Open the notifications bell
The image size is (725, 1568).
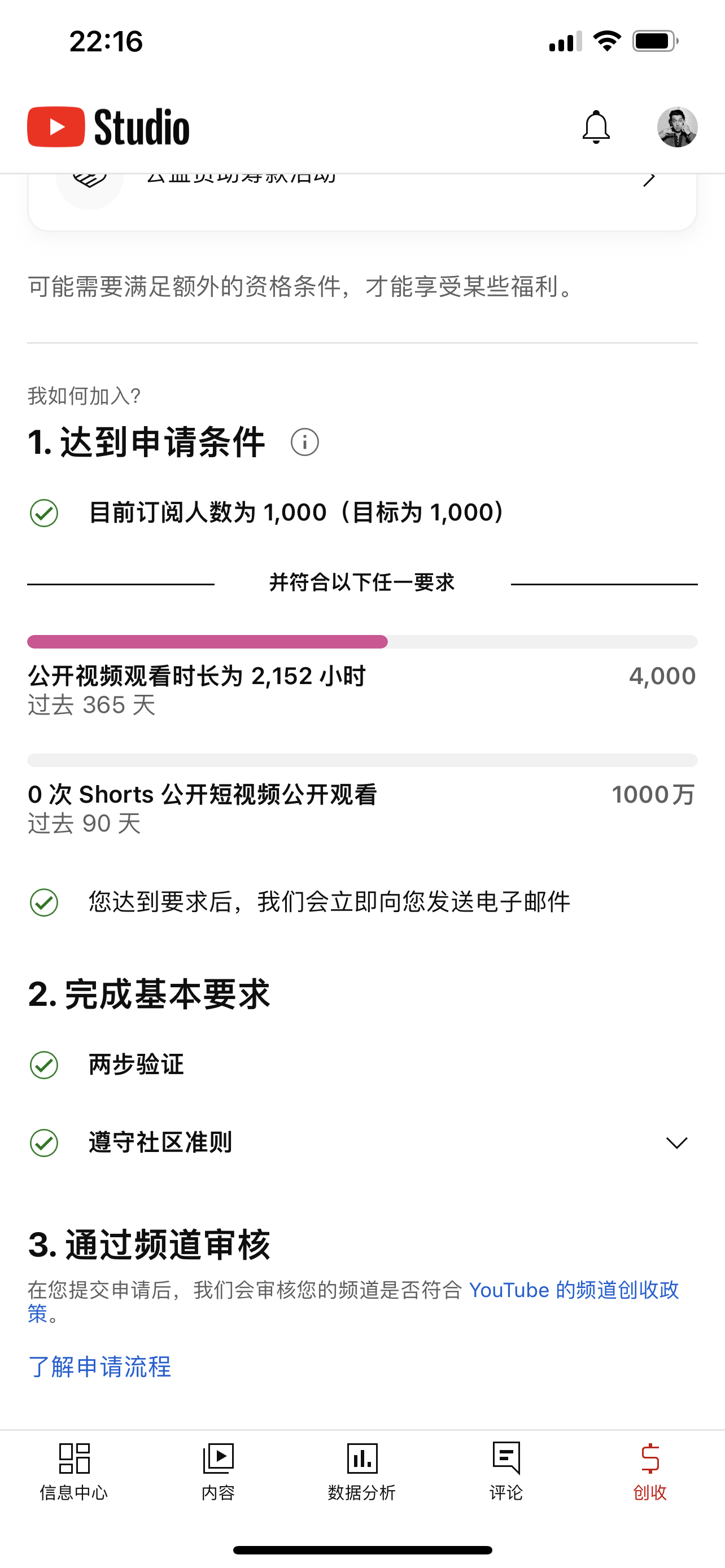pyautogui.click(x=596, y=127)
